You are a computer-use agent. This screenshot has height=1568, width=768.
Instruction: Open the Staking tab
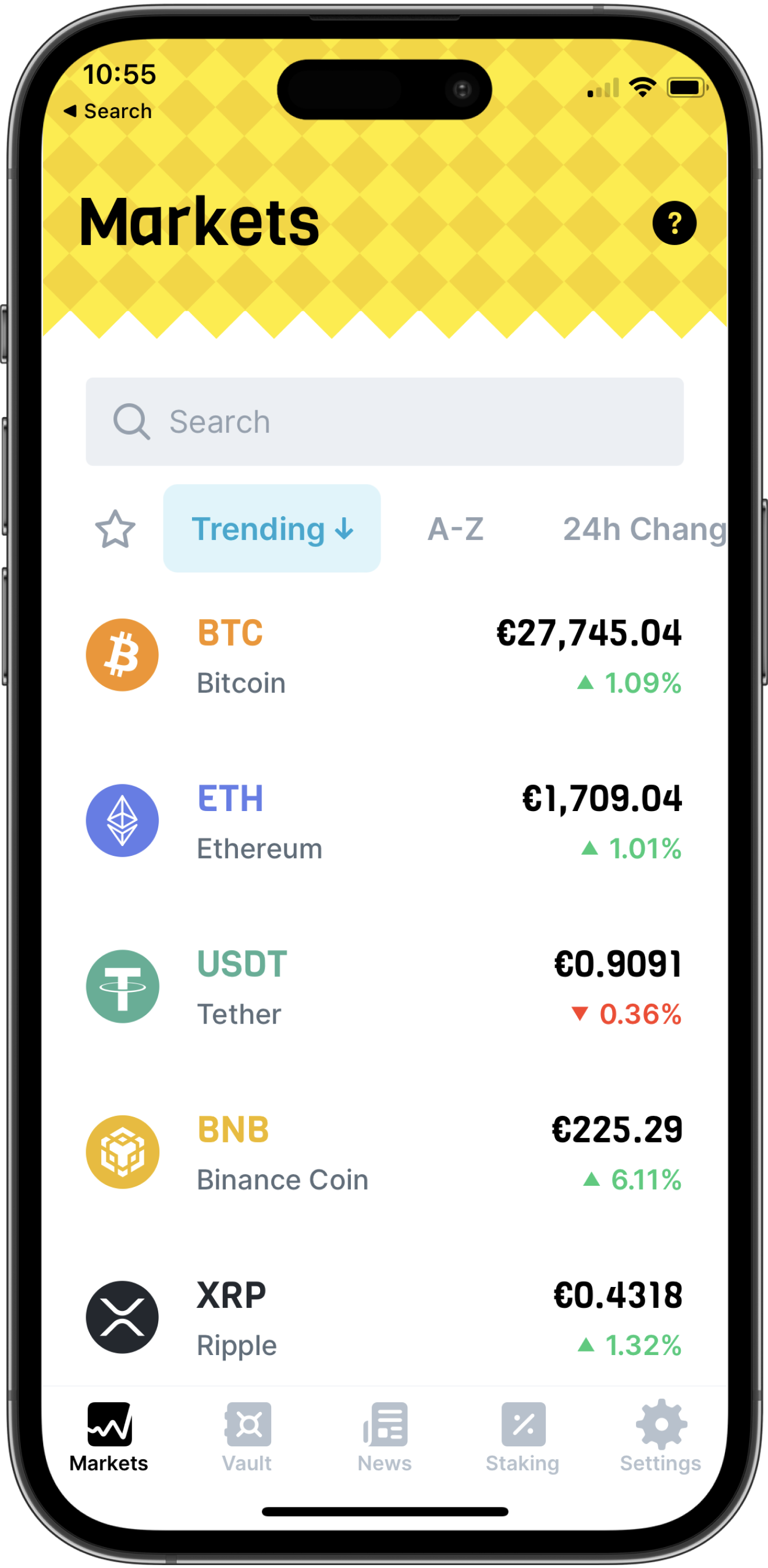522,1435
